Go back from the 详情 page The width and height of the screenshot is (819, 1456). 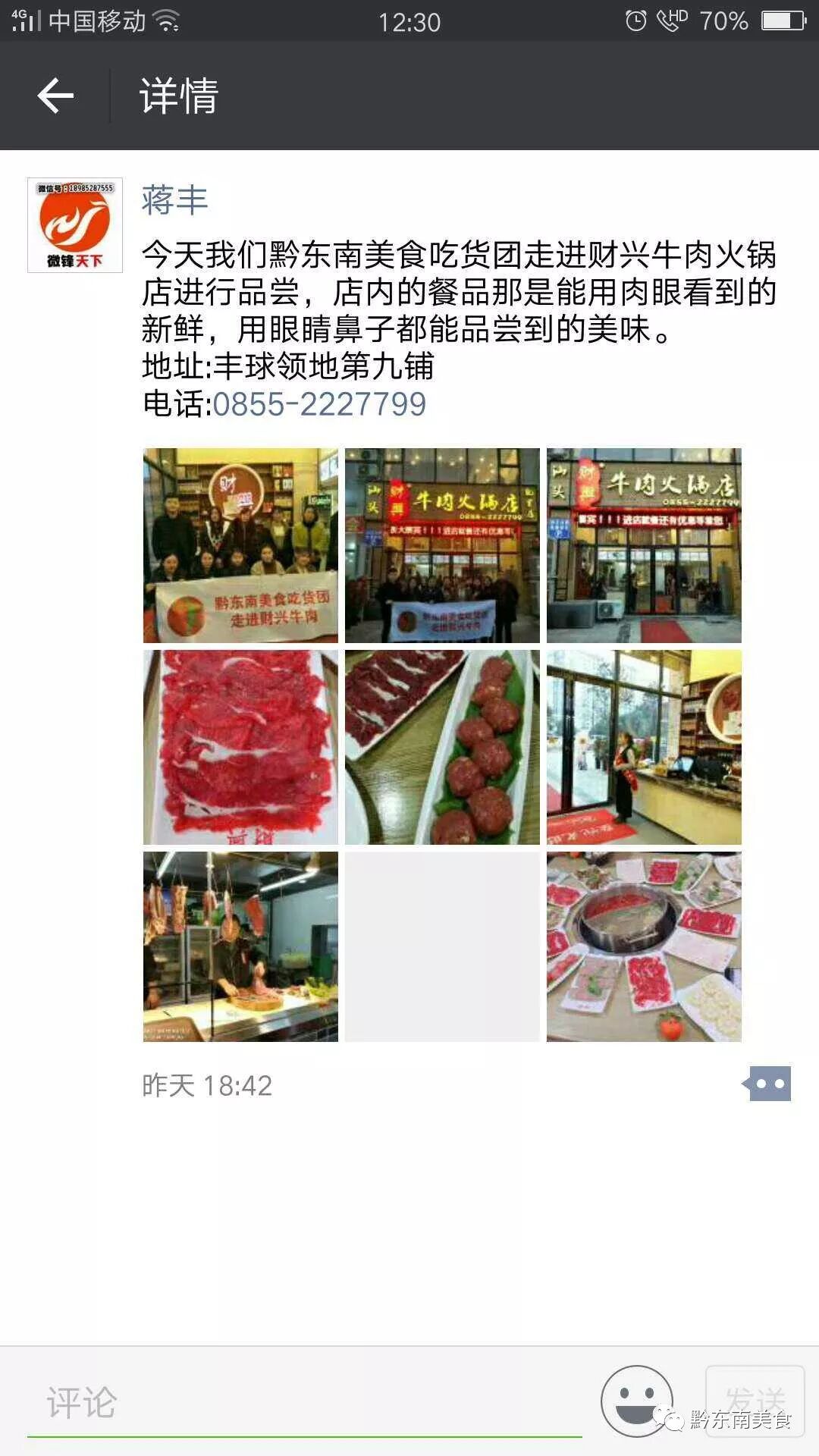pyautogui.click(x=55, y=96)
